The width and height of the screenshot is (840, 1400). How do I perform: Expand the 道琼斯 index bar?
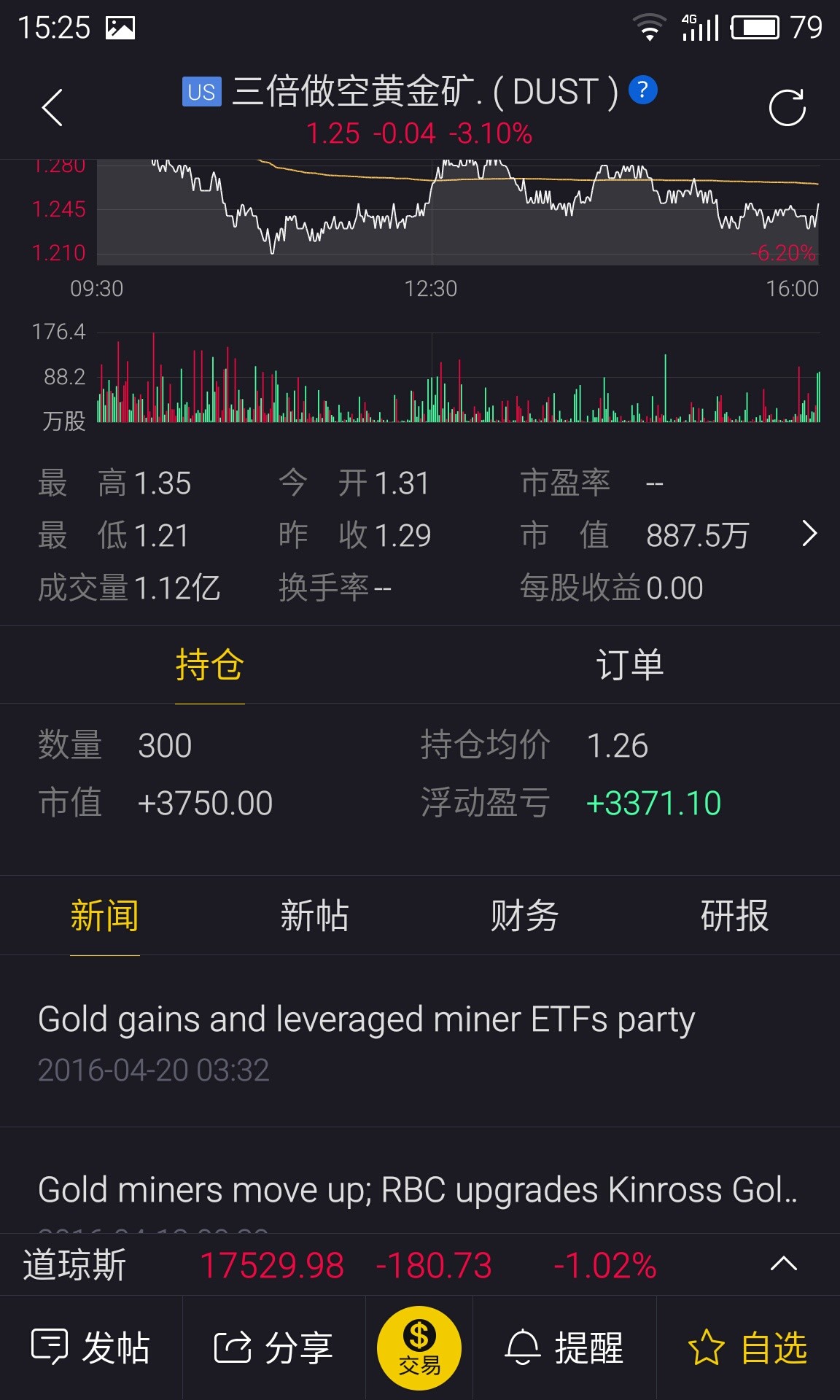point(784,1264)
